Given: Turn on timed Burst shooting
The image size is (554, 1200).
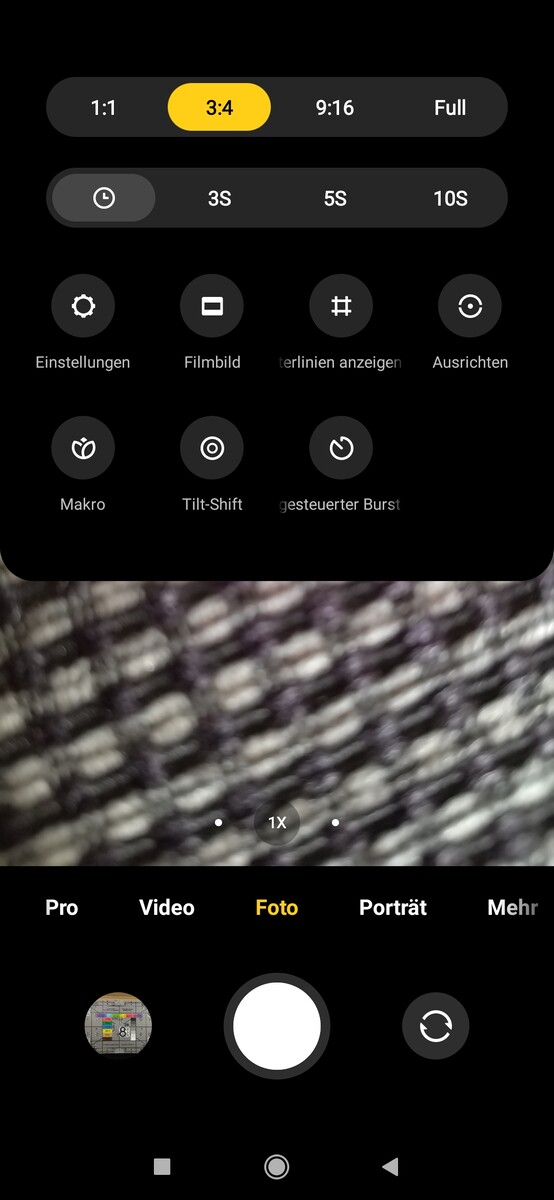Looking at the screenshot, I should [341, 448].
